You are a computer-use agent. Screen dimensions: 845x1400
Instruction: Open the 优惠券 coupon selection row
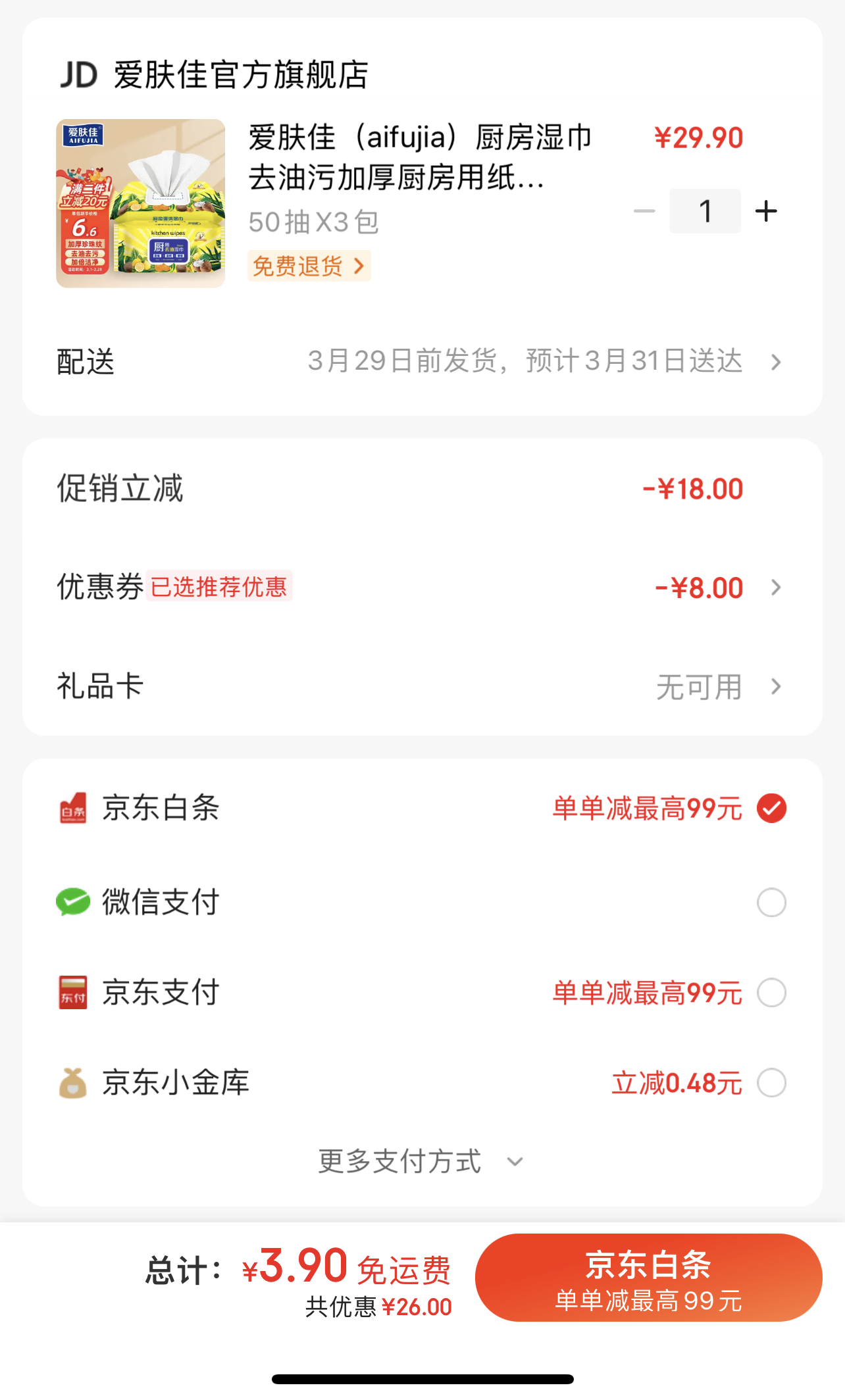tap(421, 587)
